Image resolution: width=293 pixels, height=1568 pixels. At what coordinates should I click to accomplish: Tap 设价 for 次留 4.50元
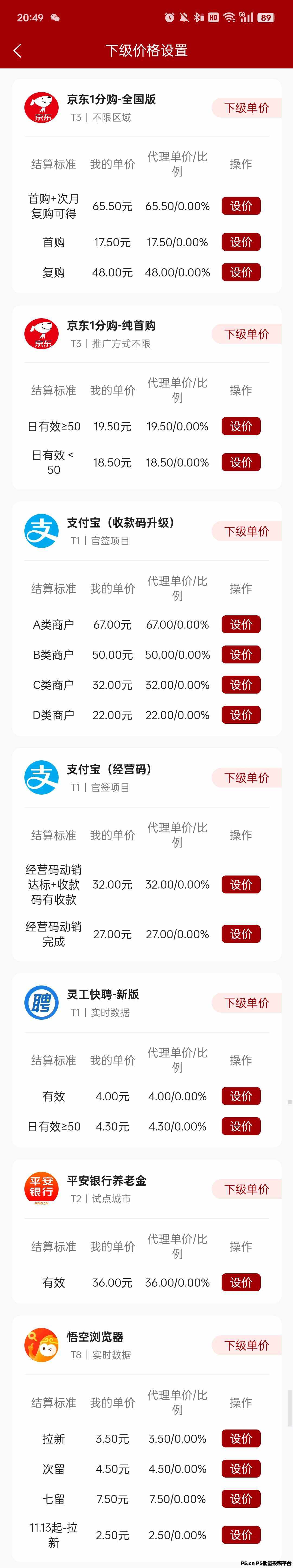click(x=241, y=1469)
